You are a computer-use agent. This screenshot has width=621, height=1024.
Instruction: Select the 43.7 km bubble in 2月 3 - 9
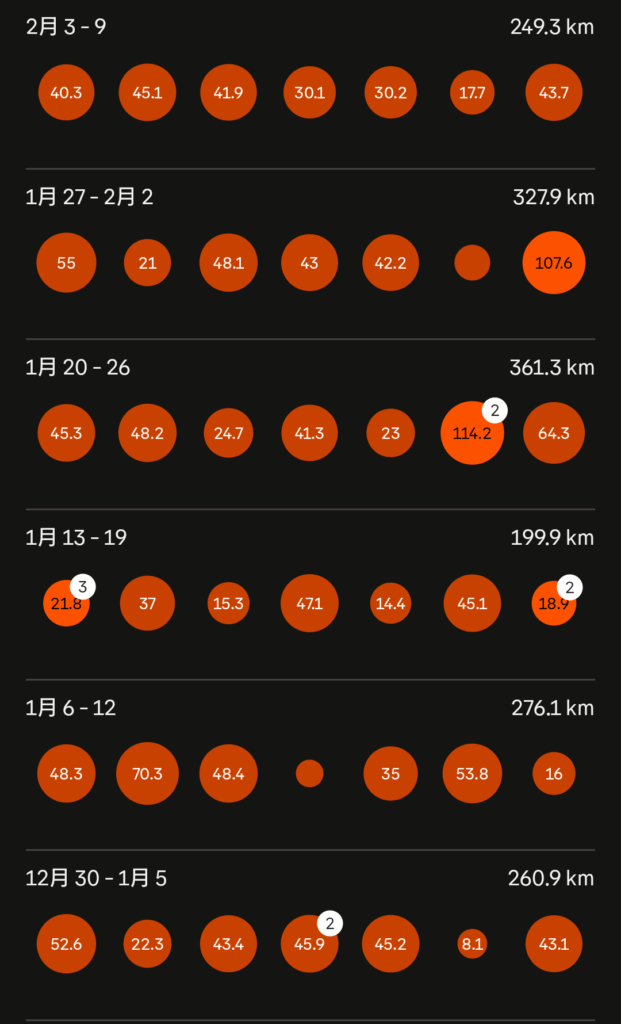[x=554, y=93]
